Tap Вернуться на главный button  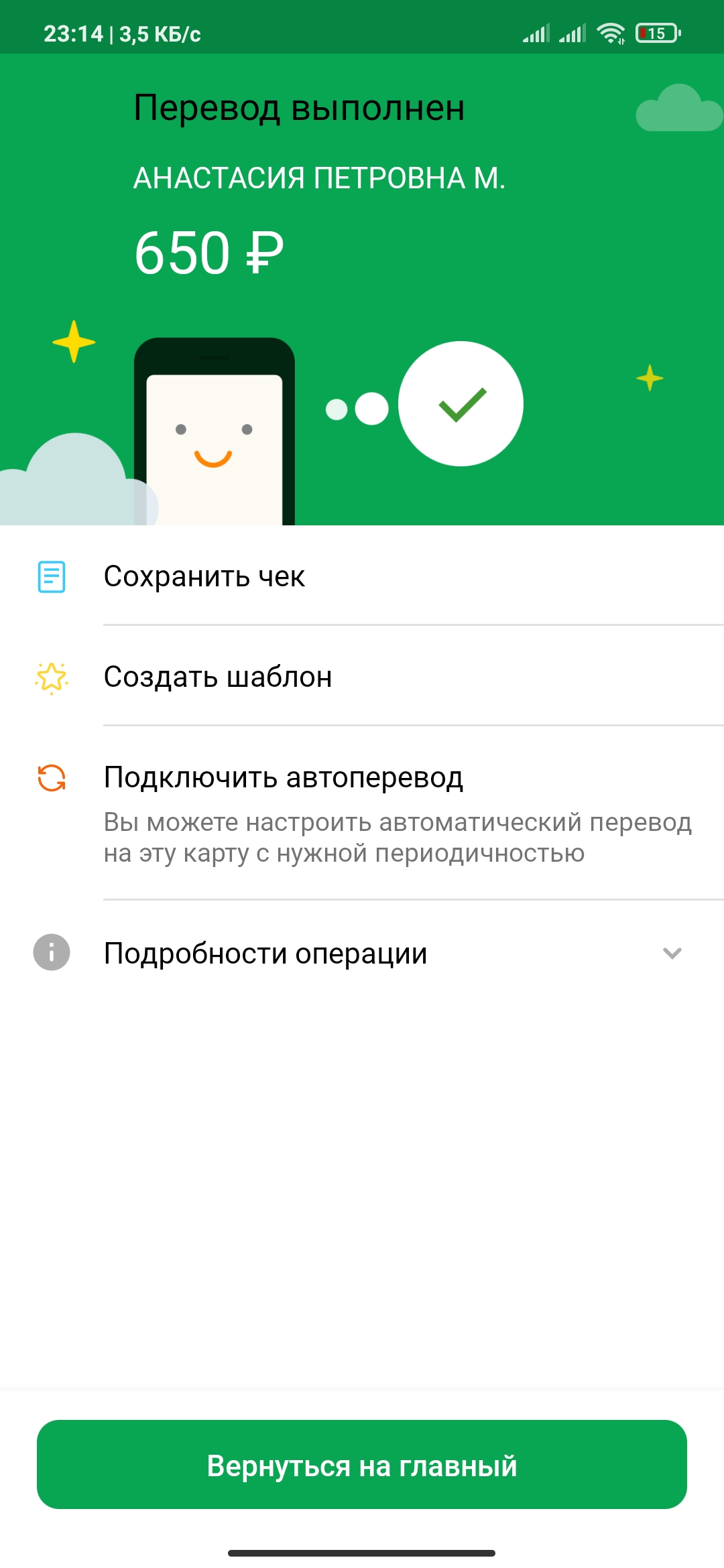[362, 1465]
